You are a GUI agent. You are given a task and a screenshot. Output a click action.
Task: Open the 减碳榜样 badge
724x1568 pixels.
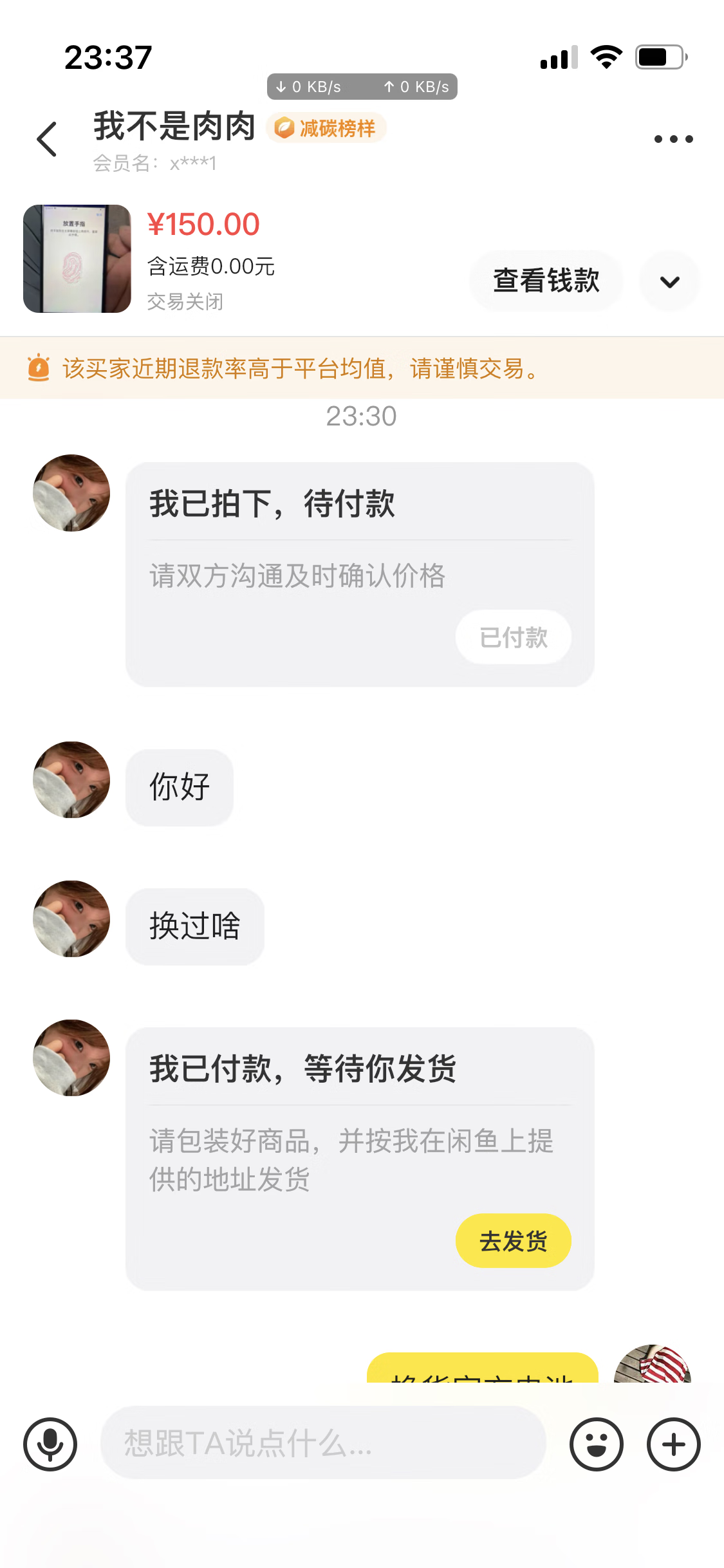[x=326, y=128]
